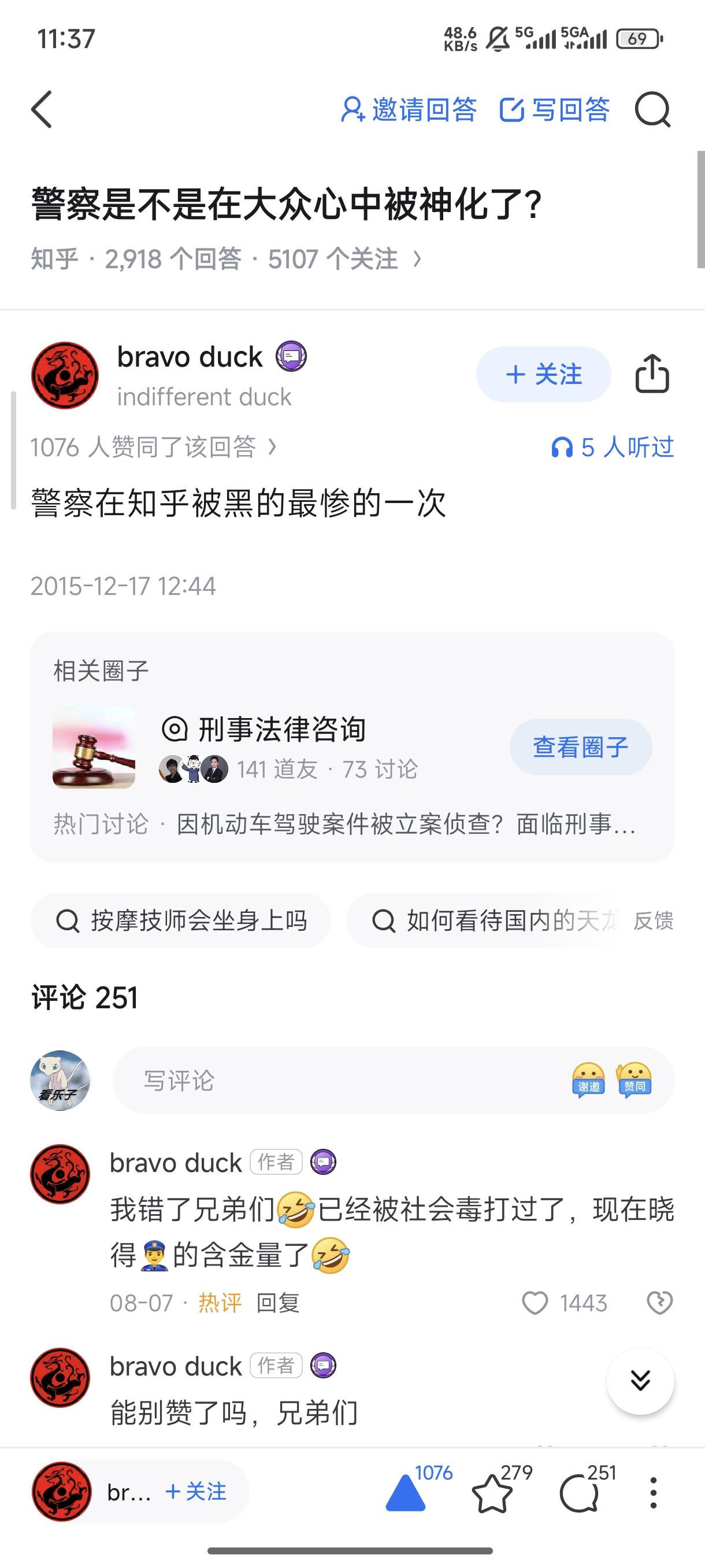Go back using the top arrow
Image resolution: width=705 pixels, height=1568 pixels.
click(42, 110)
